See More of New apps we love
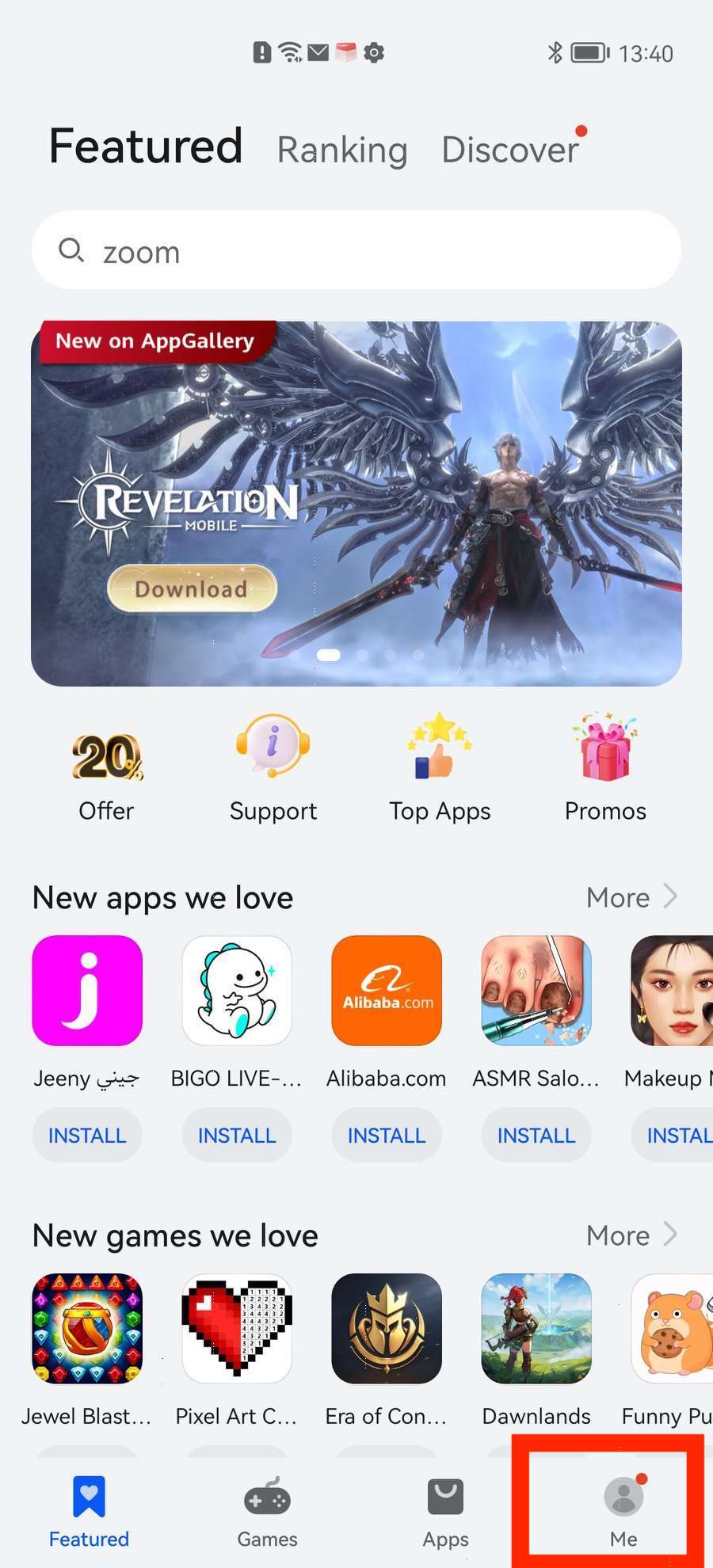The width and height of the screenshot is (713, 1568). pos(631,897)
